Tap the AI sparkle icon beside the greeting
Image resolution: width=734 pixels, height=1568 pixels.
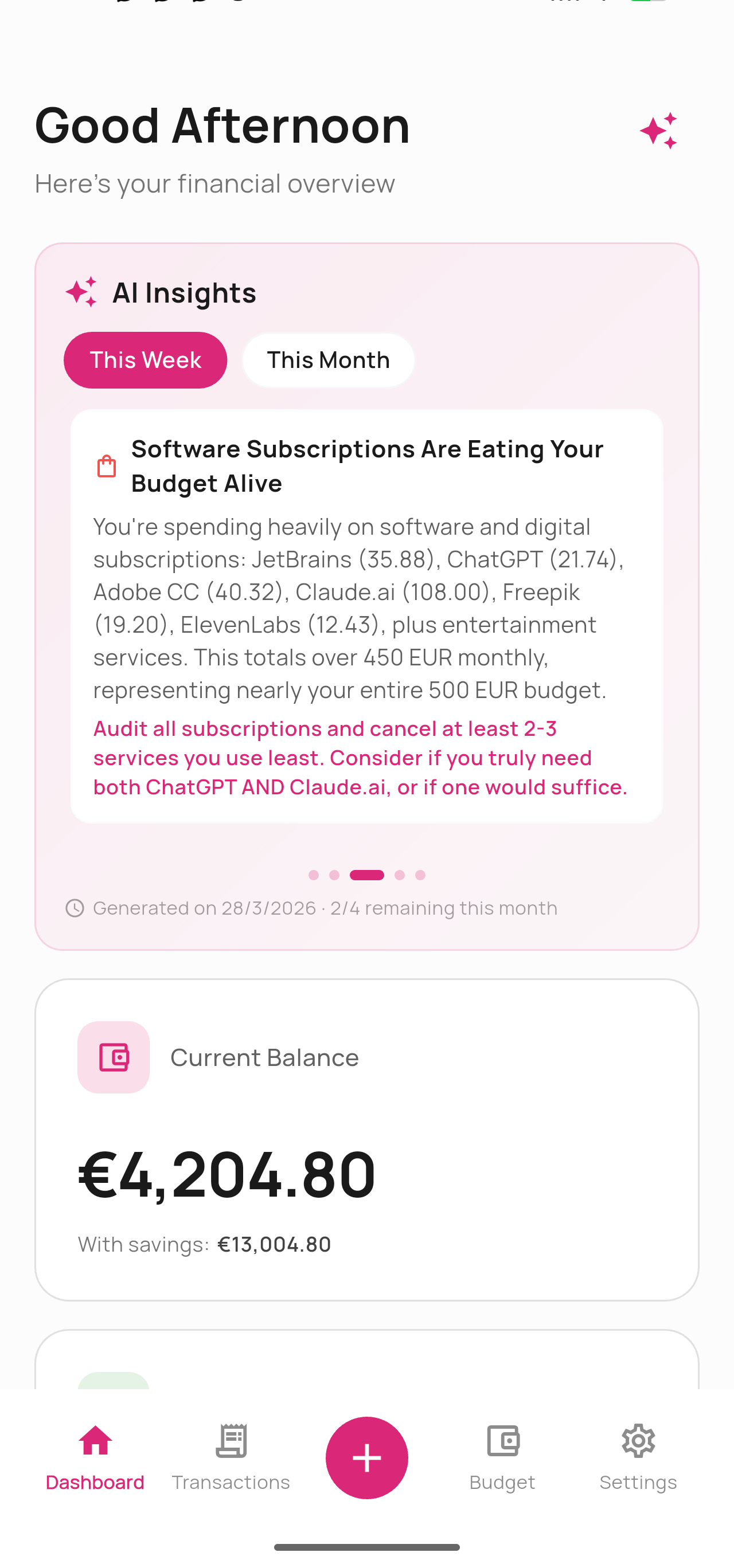(x=658, y=130)
